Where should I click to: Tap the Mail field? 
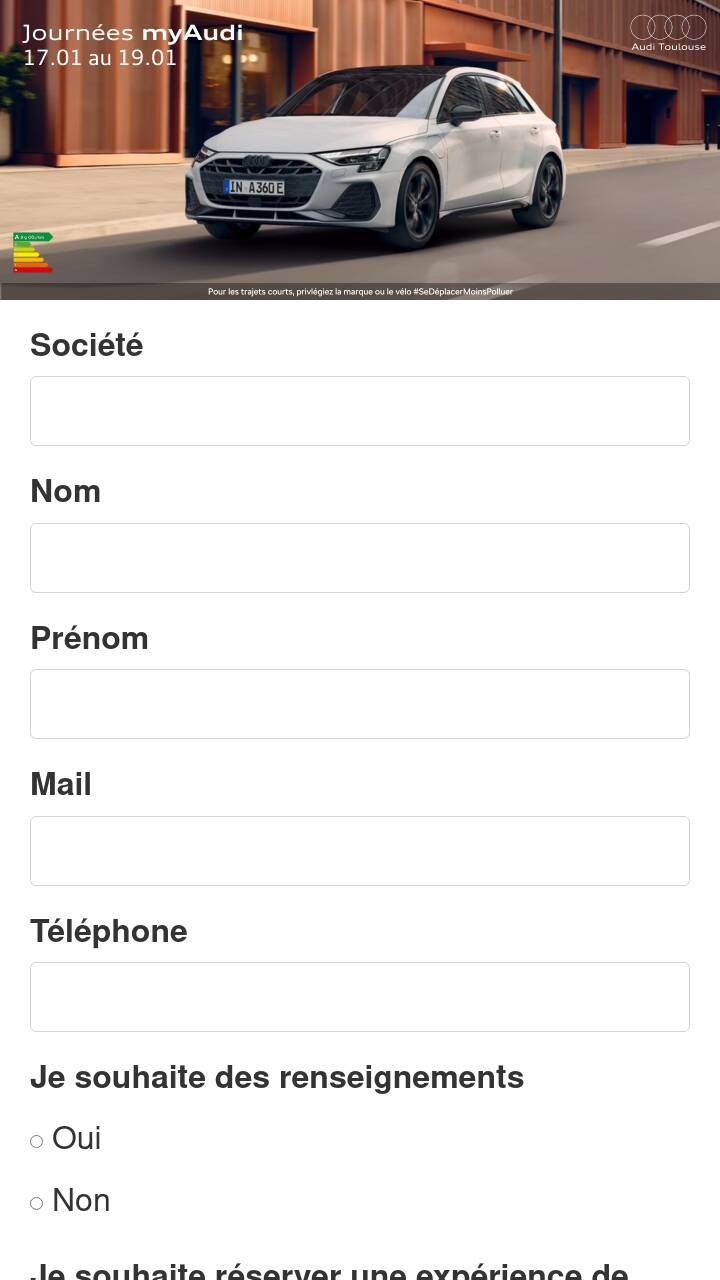360,851
